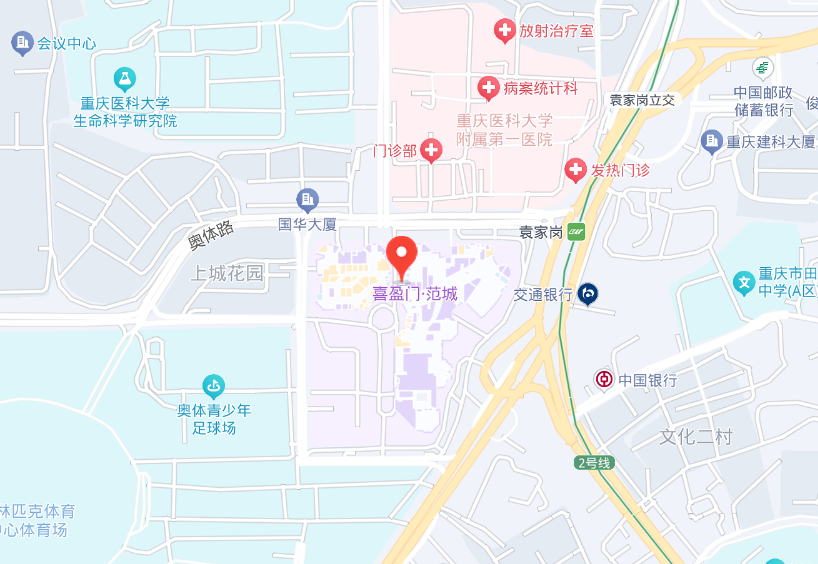
Task: Select the 重庆建科大厦 marker
Action: 712,141
